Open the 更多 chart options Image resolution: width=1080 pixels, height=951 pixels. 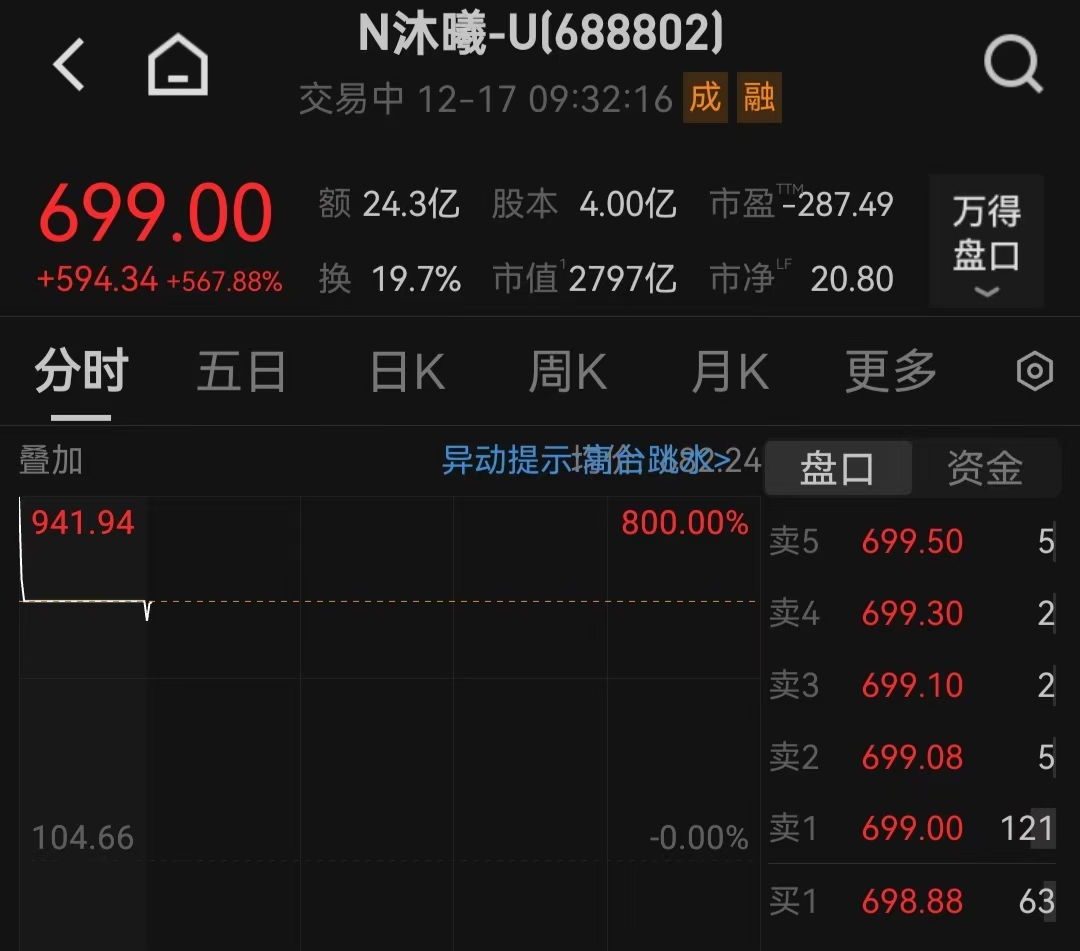point(890,373)
